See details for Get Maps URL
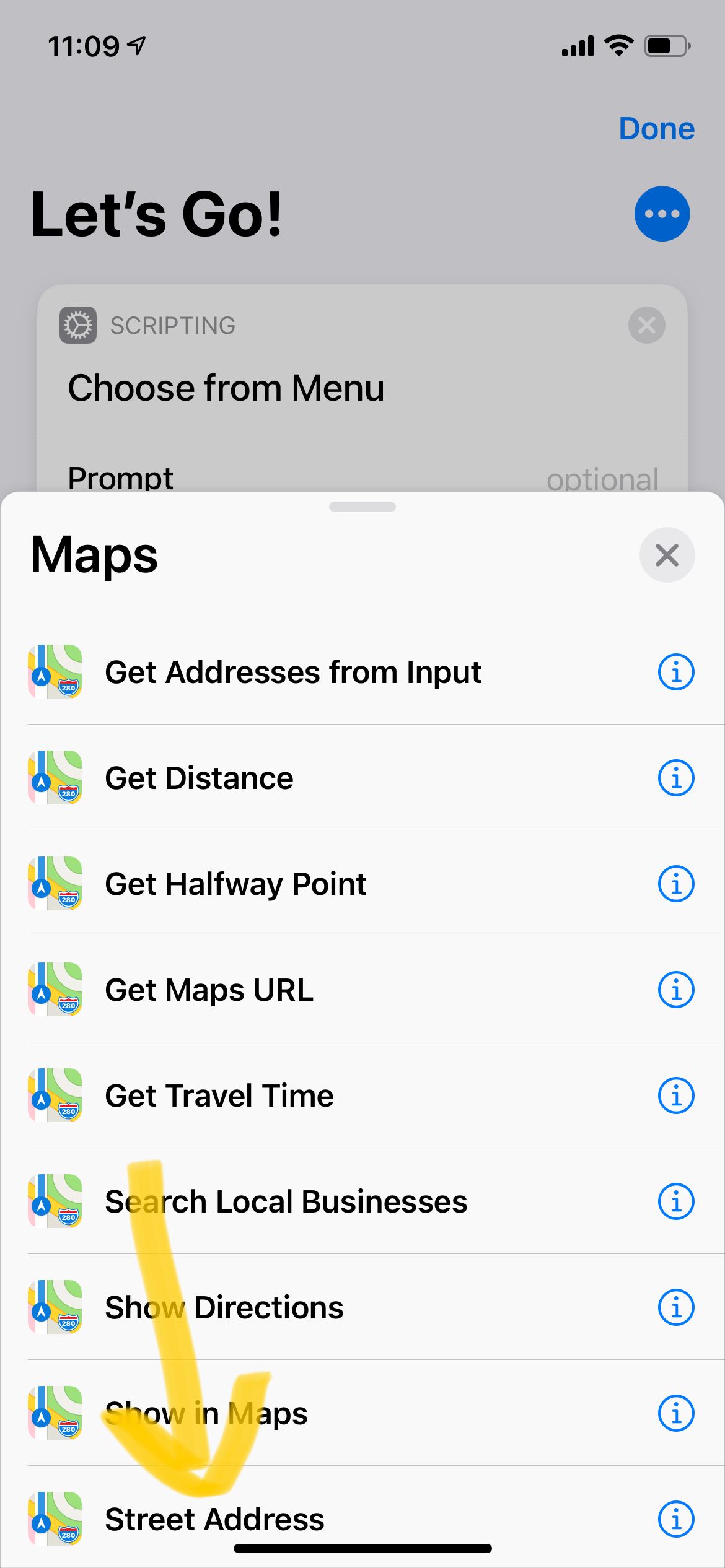The width and height of the screenshot is (725, 1568). (x=675, y=990)
